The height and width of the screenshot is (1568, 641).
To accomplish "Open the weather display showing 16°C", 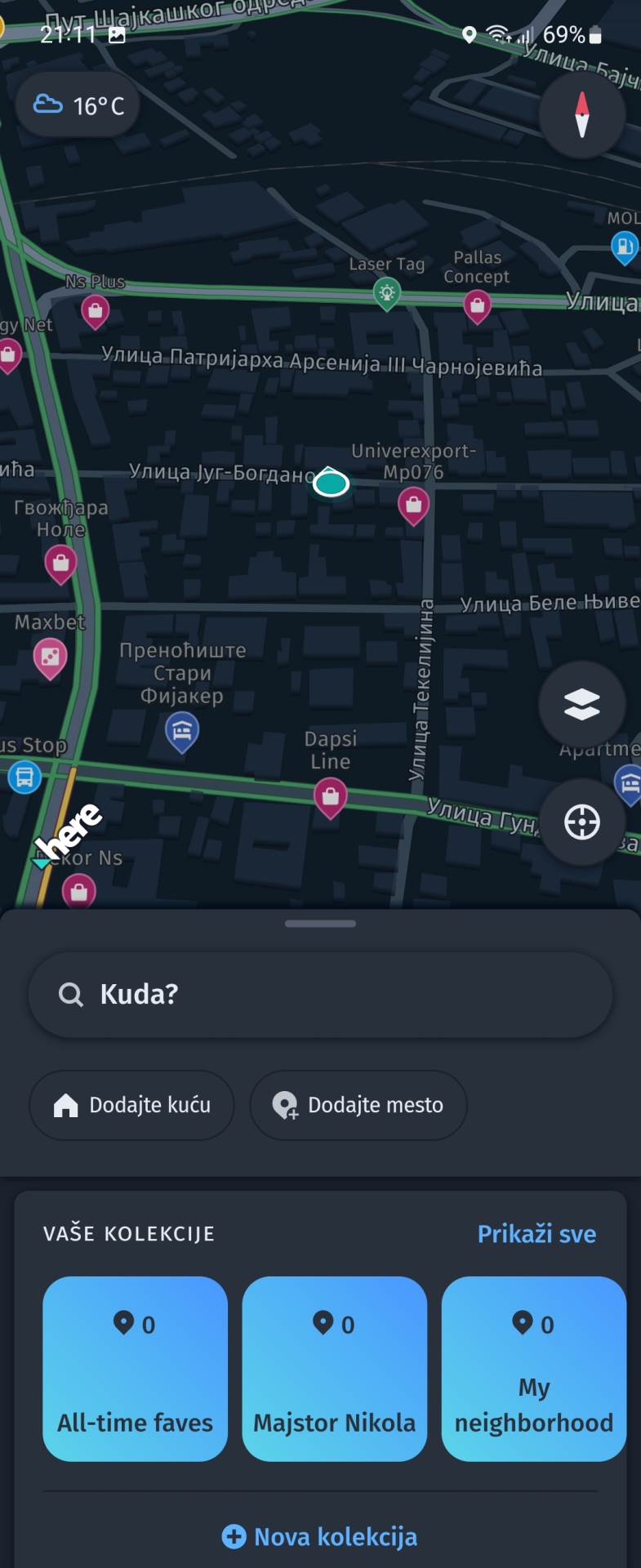I will 78,103.
